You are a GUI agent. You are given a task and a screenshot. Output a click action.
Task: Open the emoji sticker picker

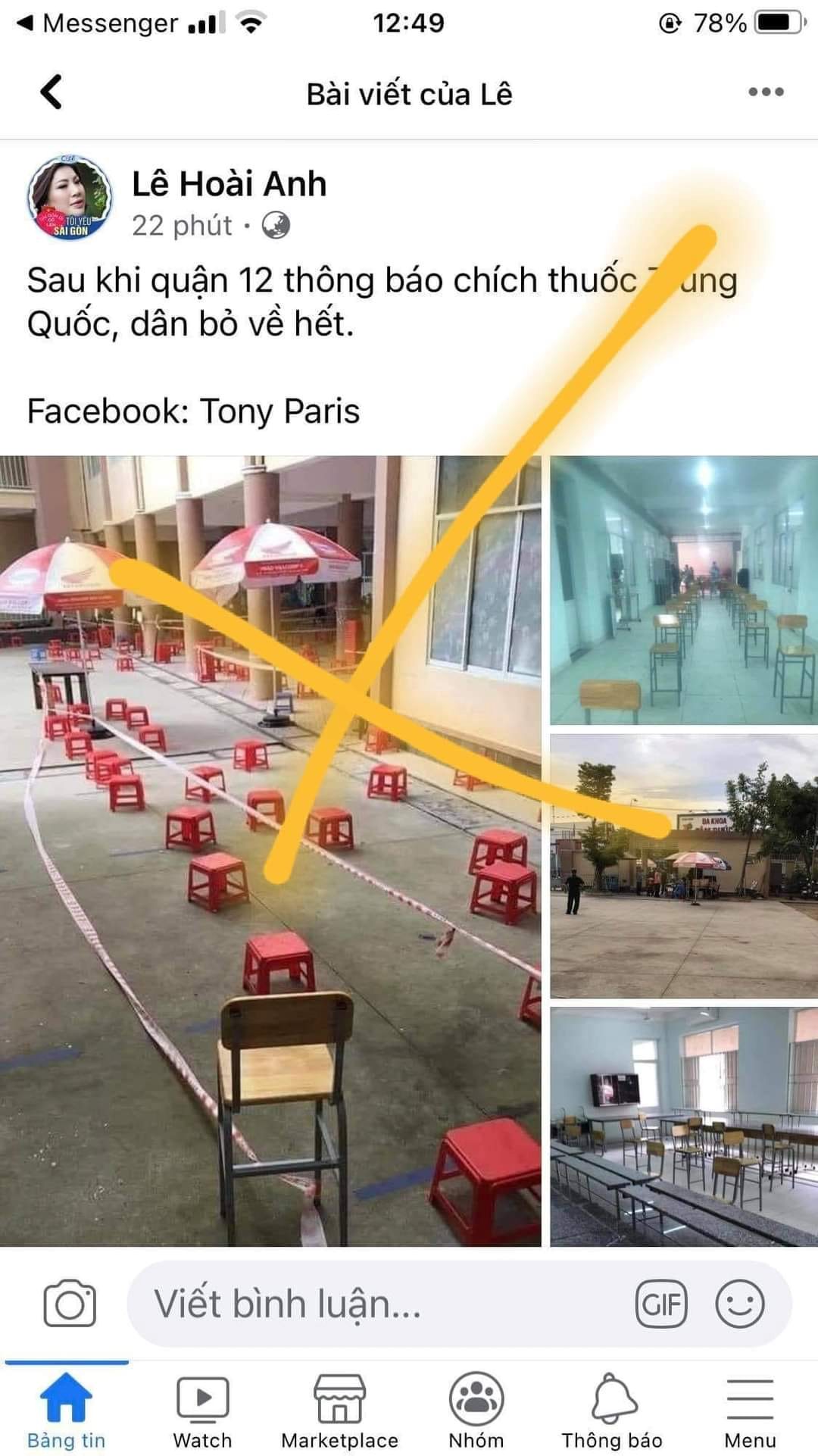739,1304
